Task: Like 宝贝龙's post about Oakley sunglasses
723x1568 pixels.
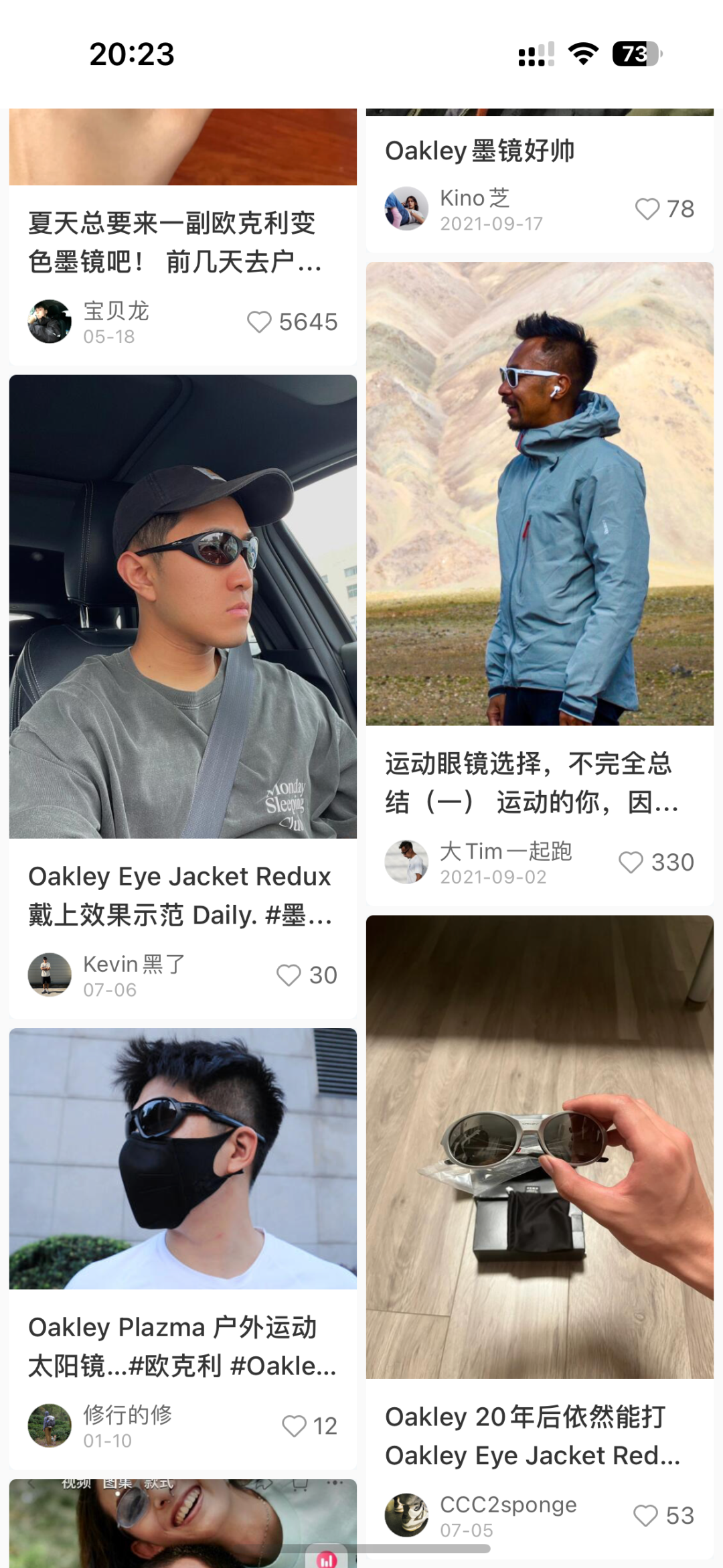Action: (x=260, y=322)
